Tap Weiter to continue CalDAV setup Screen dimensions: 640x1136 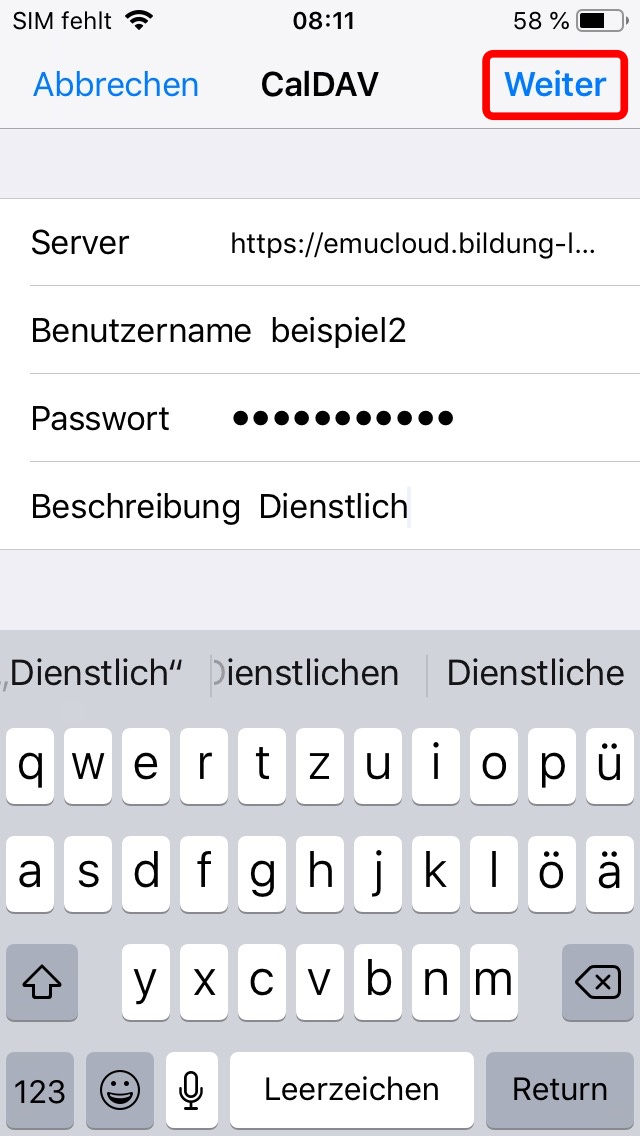coord(555,84)
